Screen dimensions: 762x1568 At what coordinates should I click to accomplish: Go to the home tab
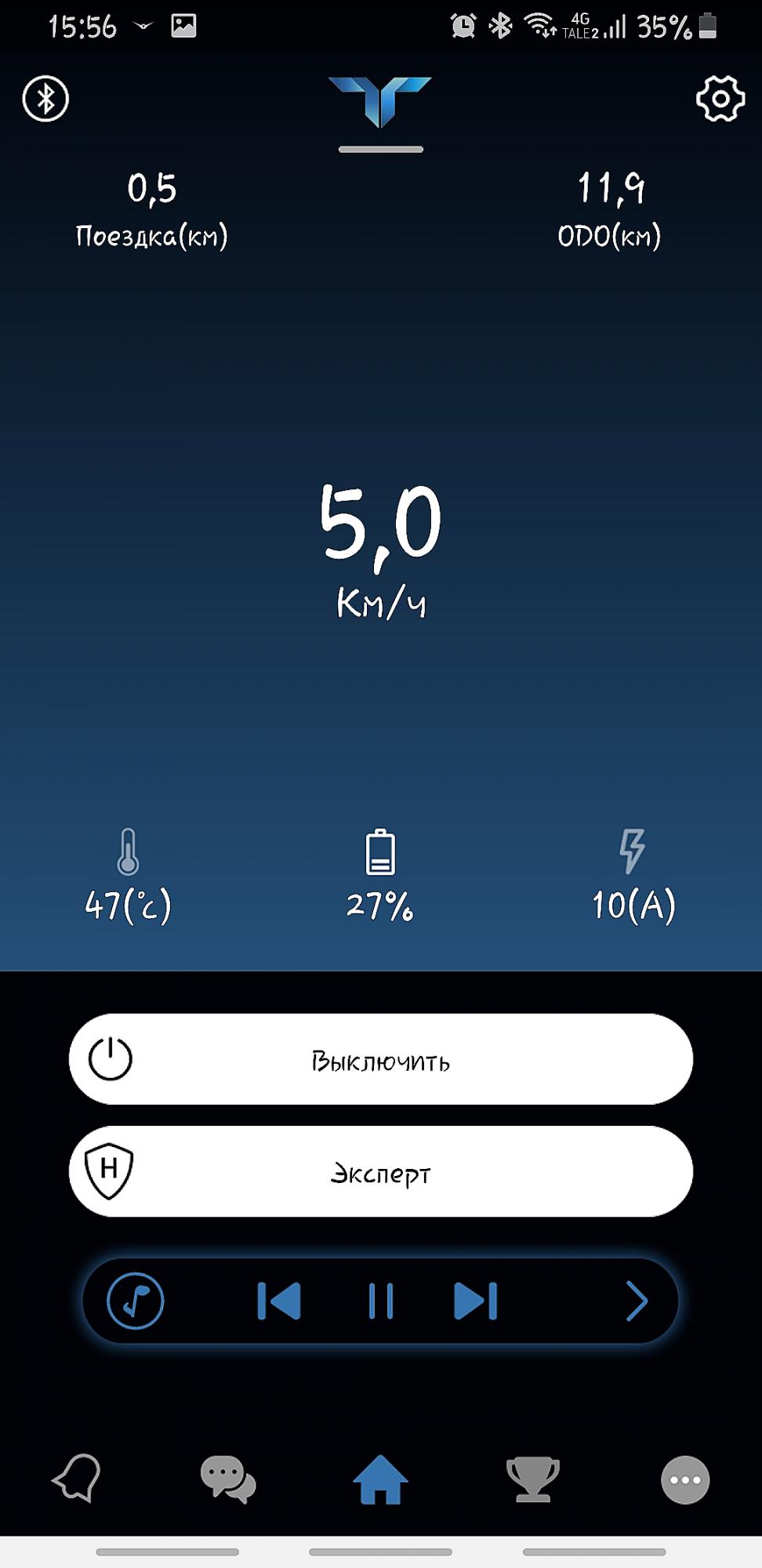(381, 1479)
